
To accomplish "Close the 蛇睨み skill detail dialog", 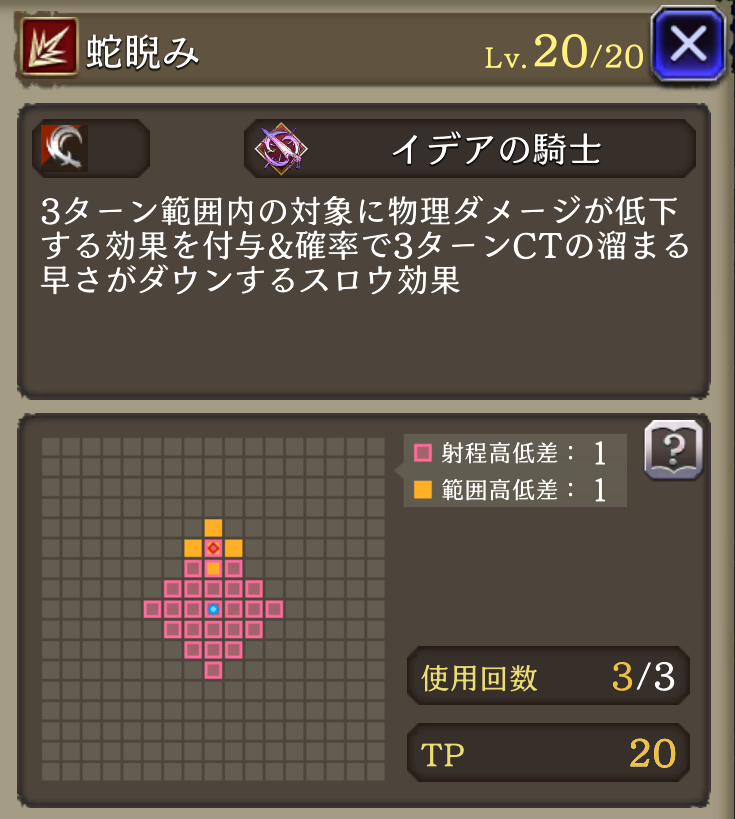I will 690,45.
